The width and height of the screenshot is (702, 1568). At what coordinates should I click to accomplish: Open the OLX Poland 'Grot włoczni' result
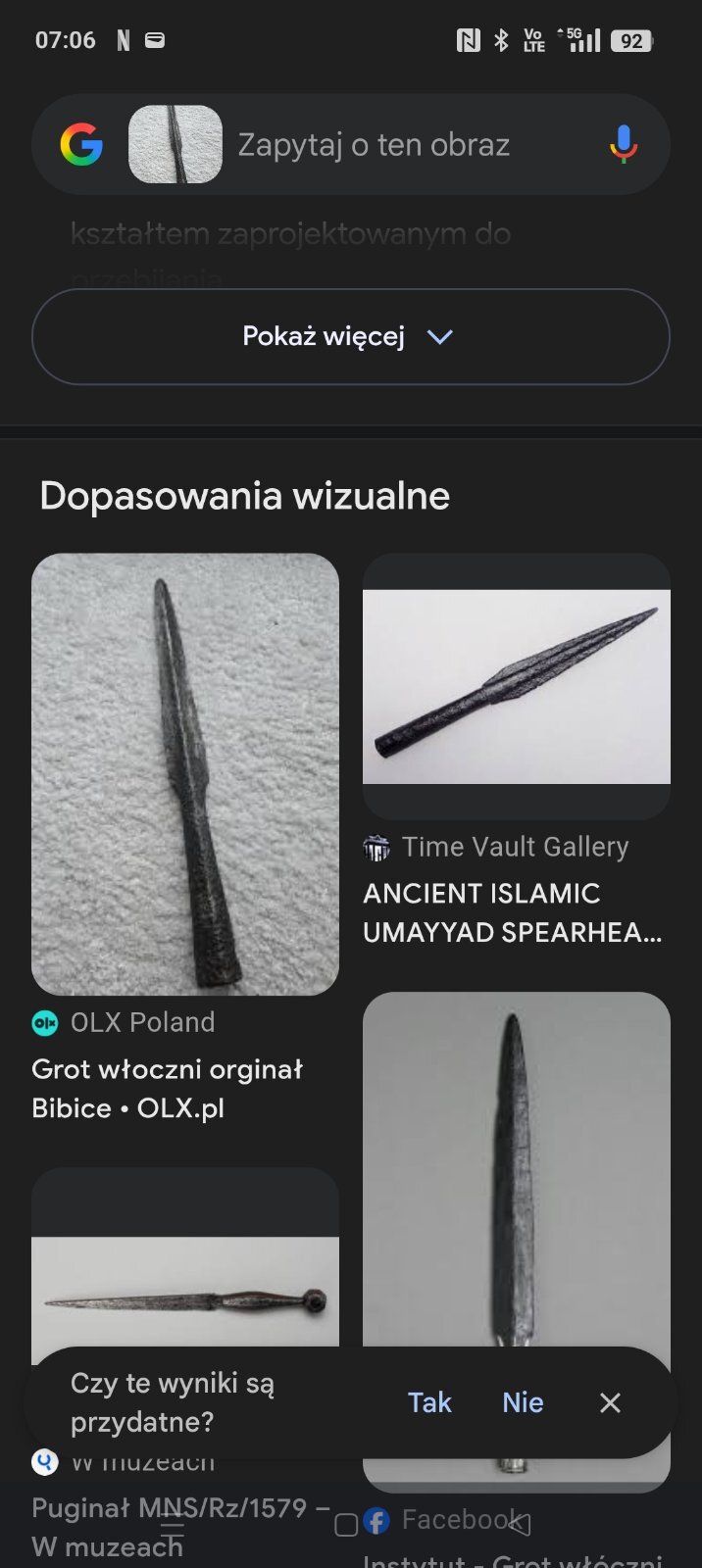[184, 774]
